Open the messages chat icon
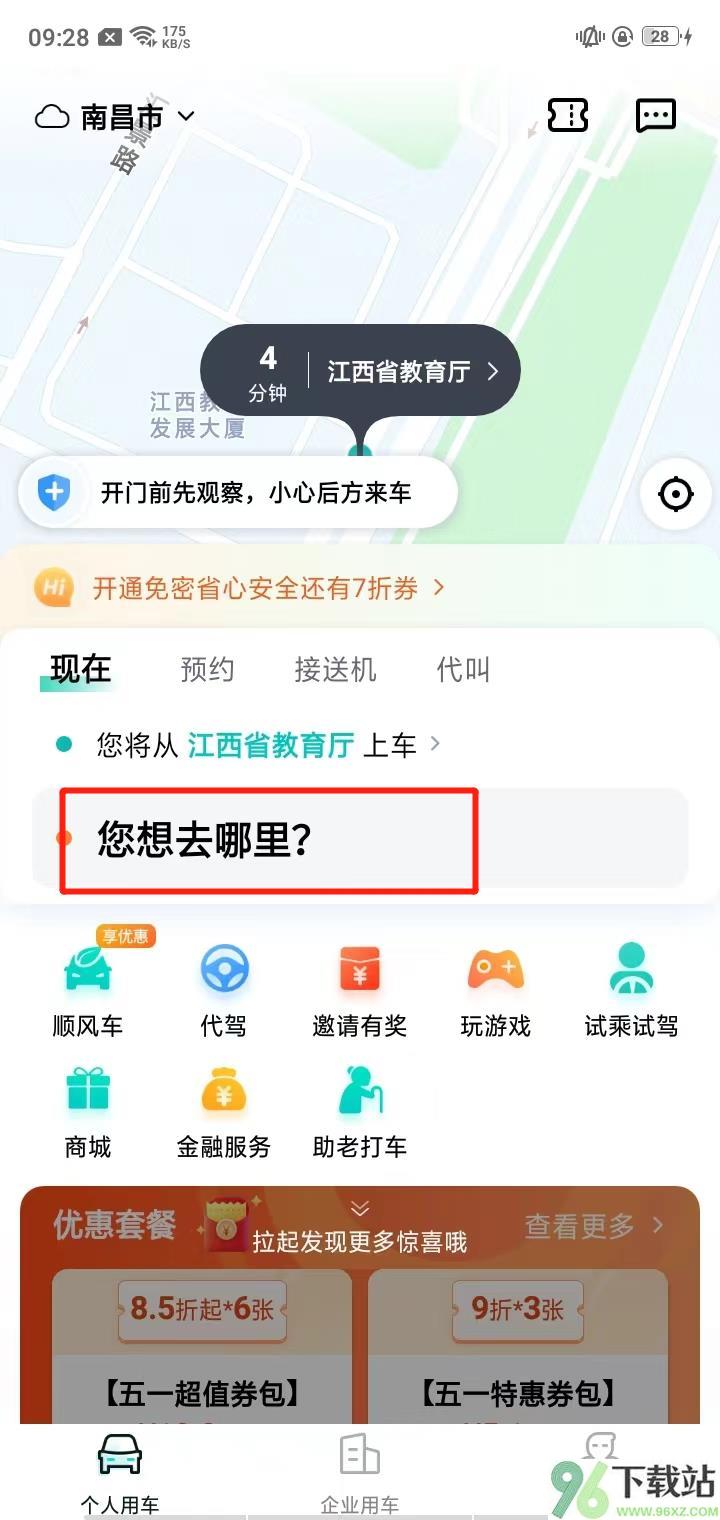 tap(656, 116)
